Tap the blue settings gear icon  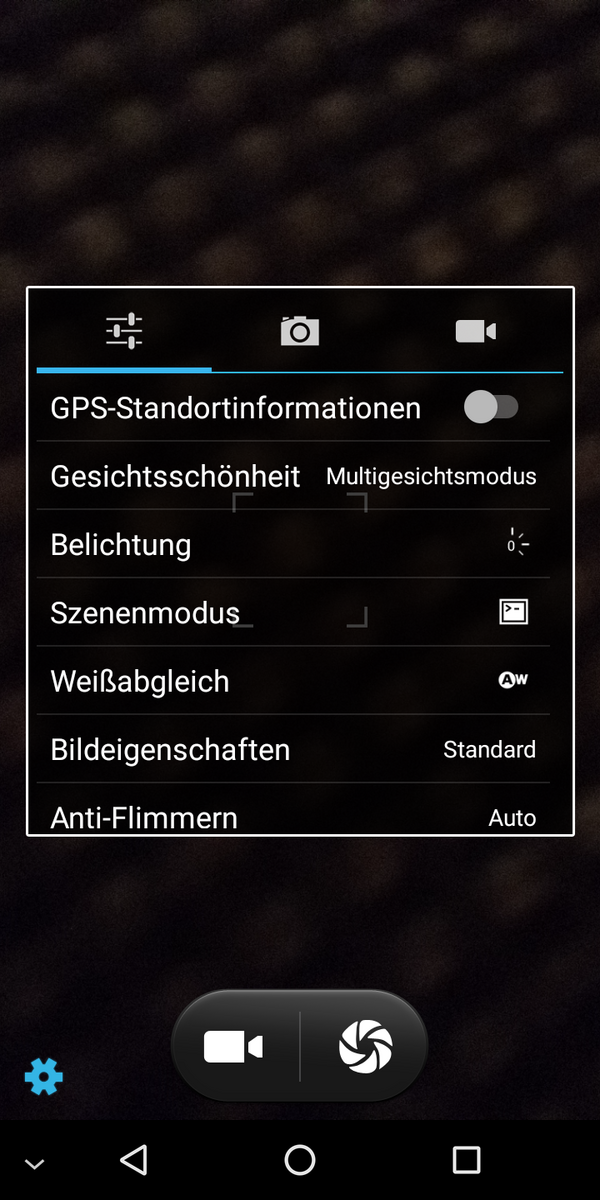click(43, 1077)
